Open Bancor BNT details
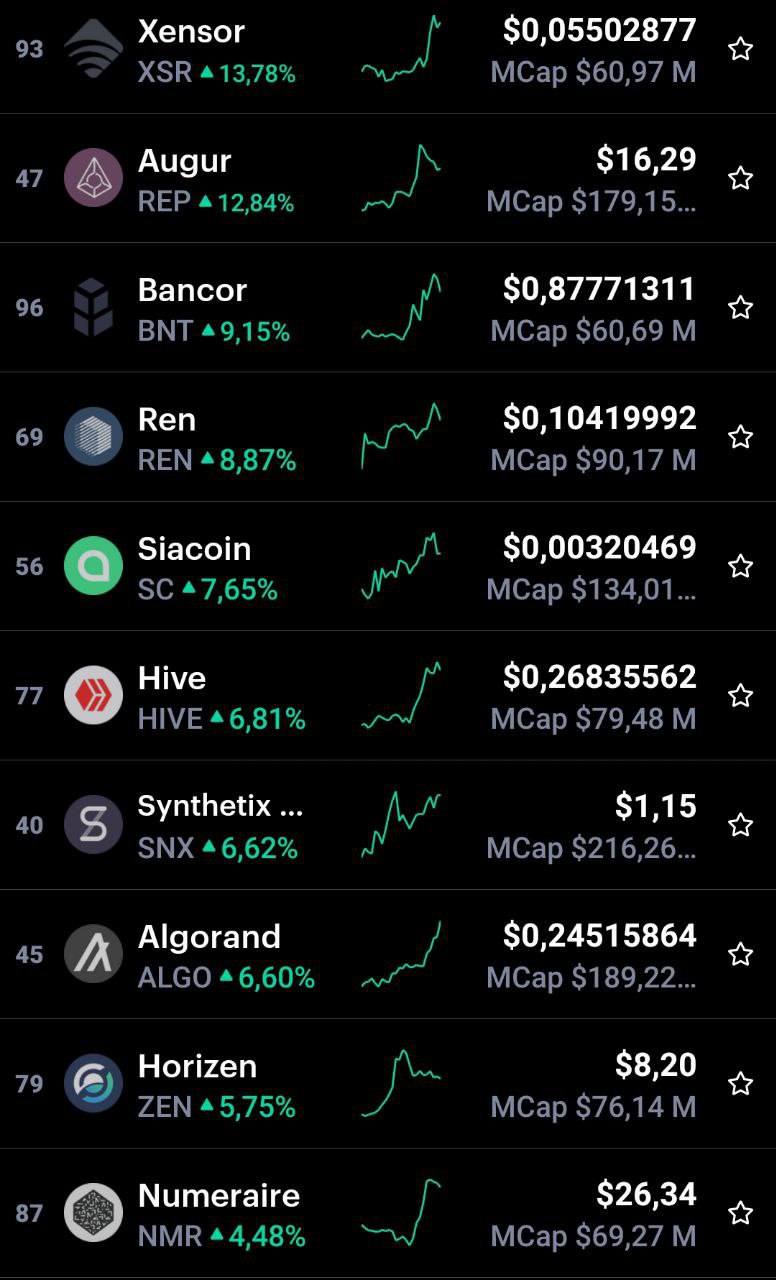 coord(388,307)
